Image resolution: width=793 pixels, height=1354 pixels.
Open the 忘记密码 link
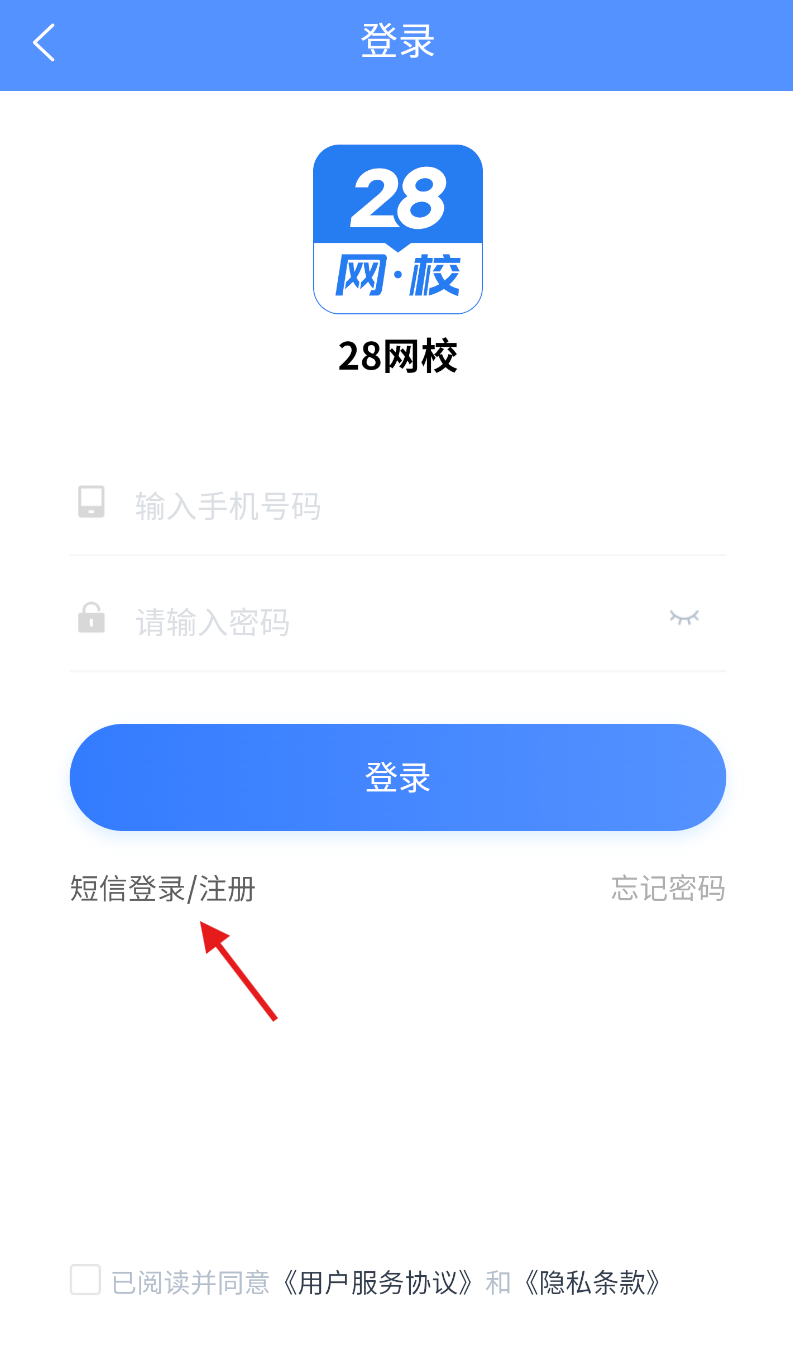coord(667,888)
